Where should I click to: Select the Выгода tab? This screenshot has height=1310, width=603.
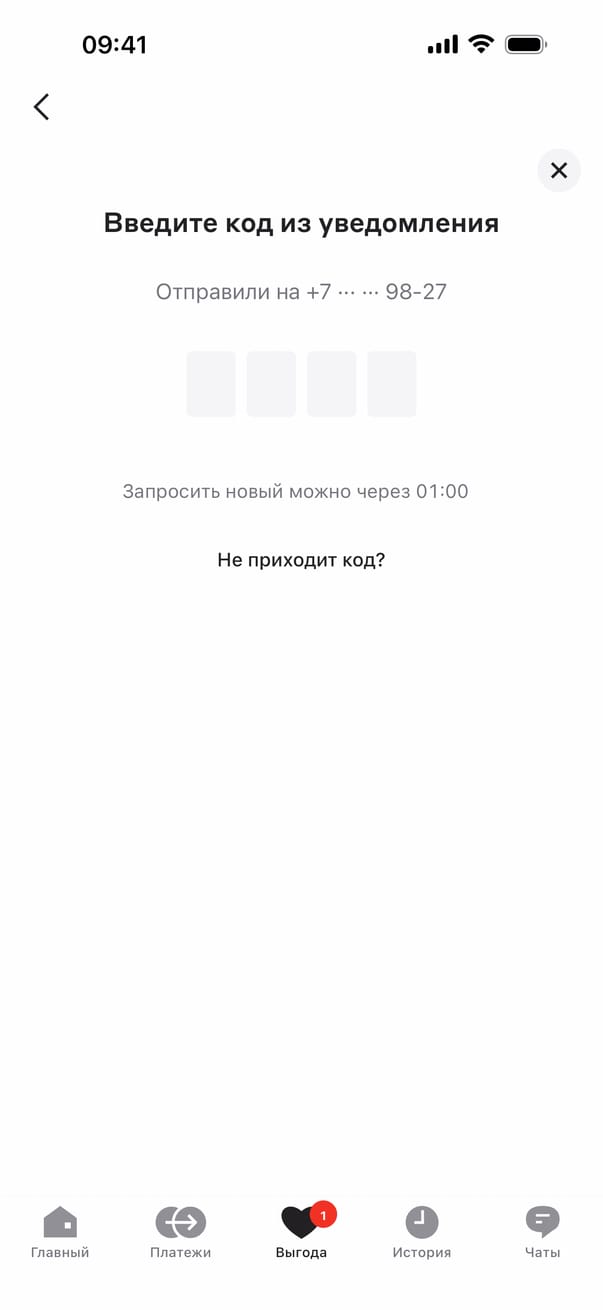(301, 1232)
